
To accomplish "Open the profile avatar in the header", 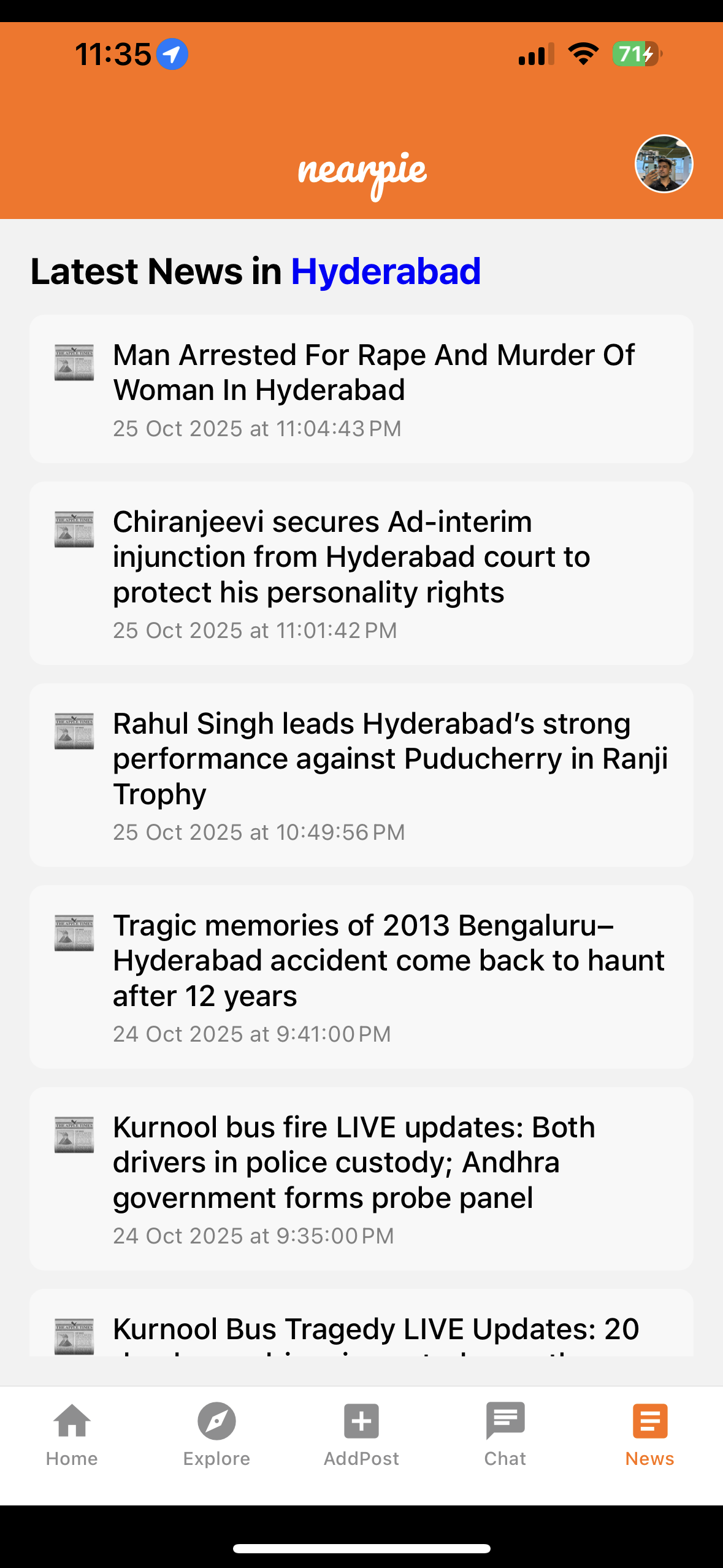I will [664, 164].
